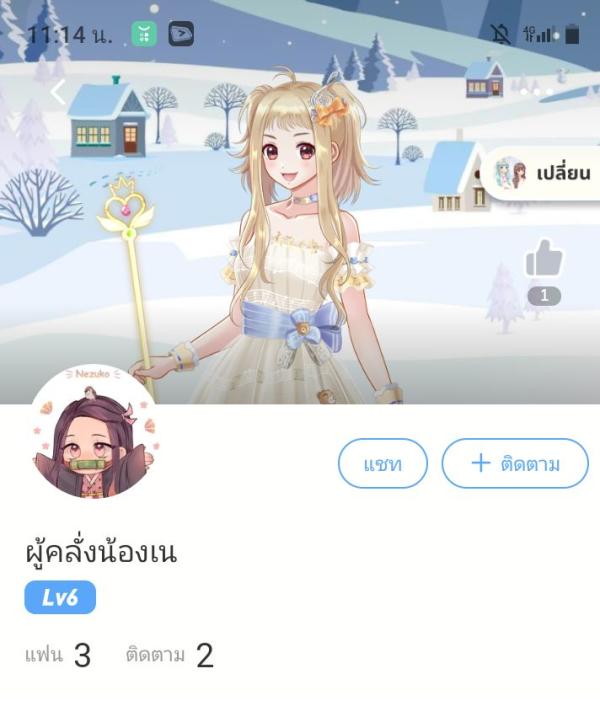The height and width of the screenshot is (722, 600).
Task: Like the profile with the thumbs-up icon
Action: [x=544, y=261]
